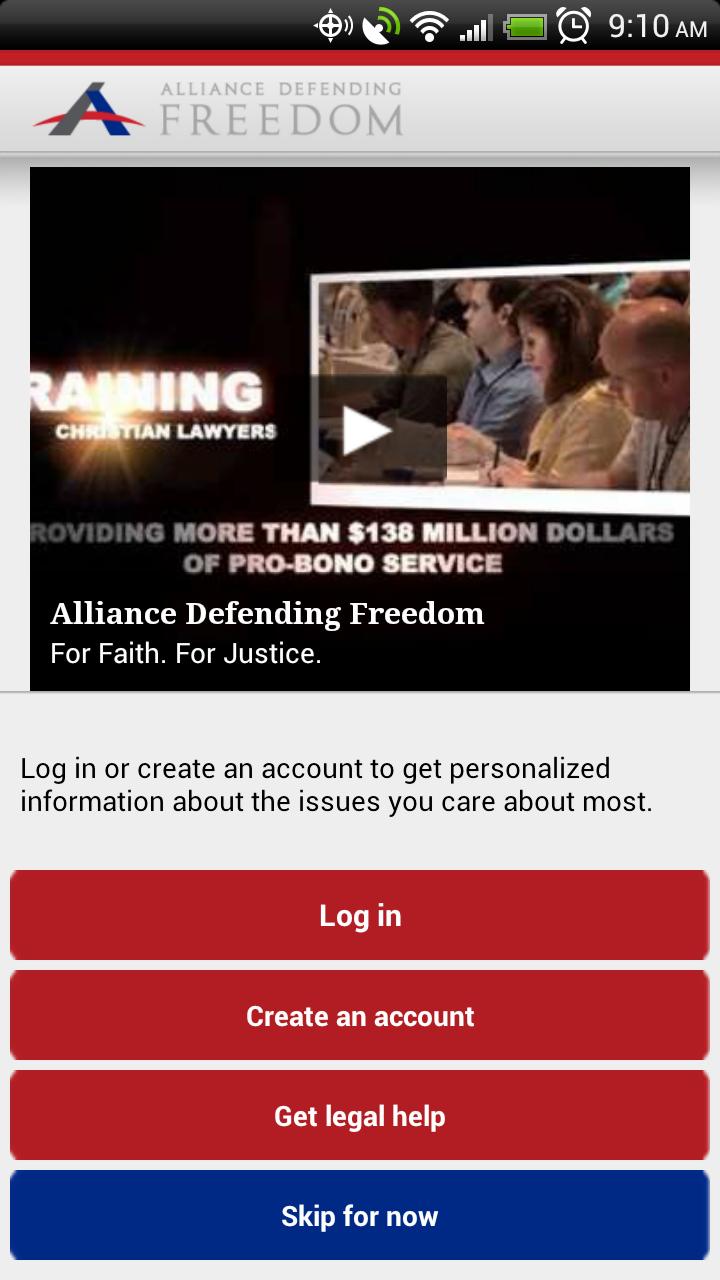The image size is (720, 1280).
Task: Select Create an account
Action: click(360, 1015)
